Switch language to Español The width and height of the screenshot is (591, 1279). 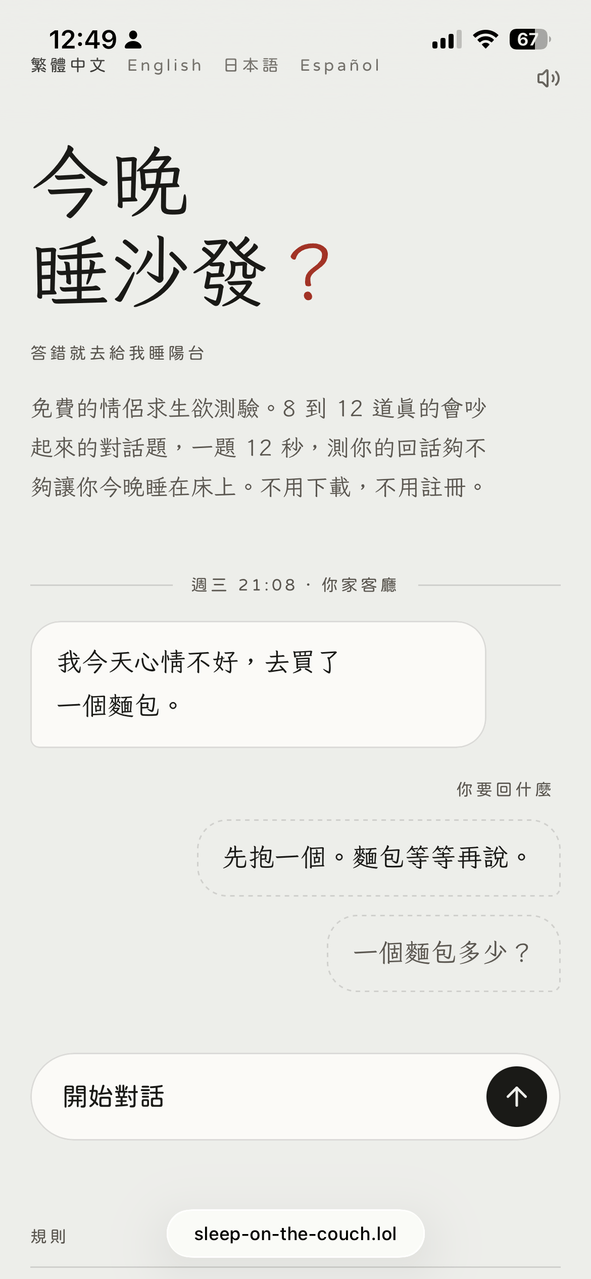coord(340,65)
